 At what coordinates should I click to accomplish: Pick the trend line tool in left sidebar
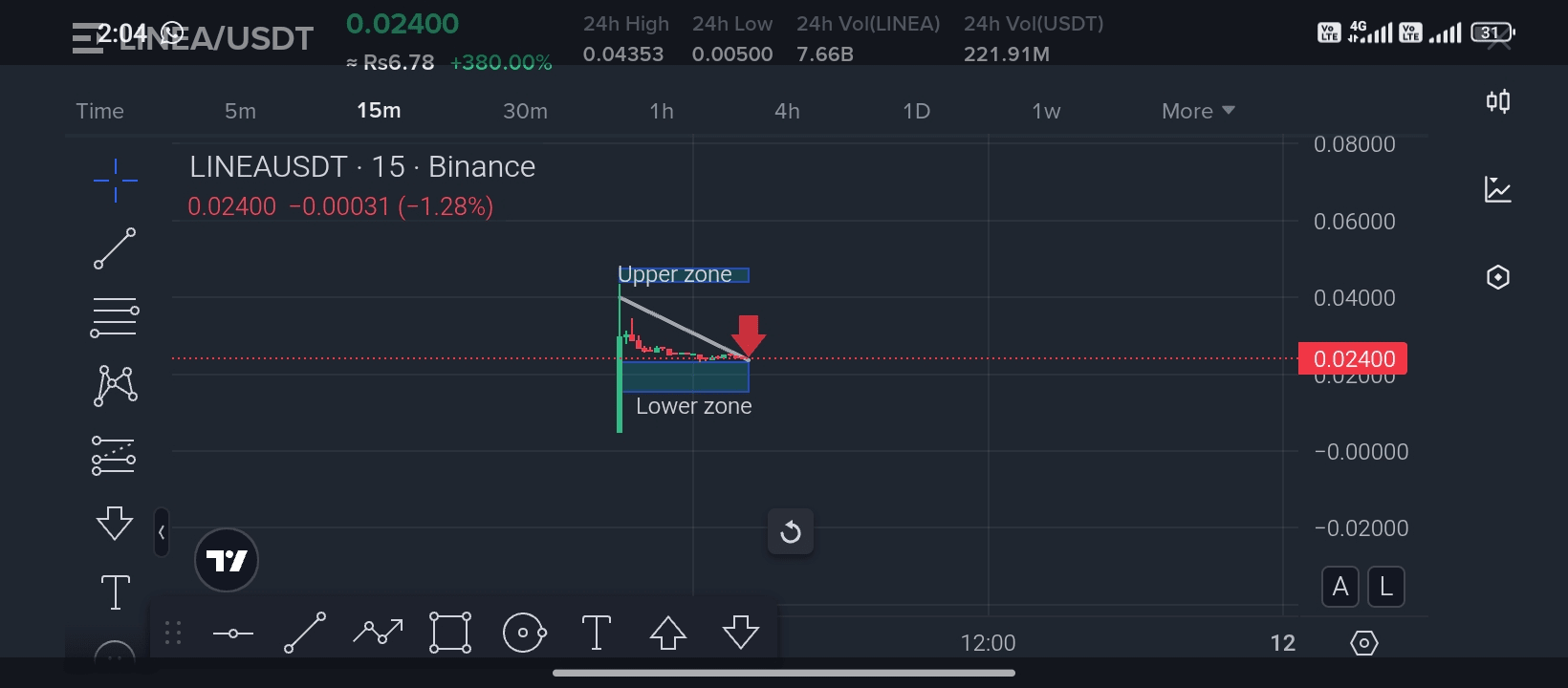pos(115,248)
